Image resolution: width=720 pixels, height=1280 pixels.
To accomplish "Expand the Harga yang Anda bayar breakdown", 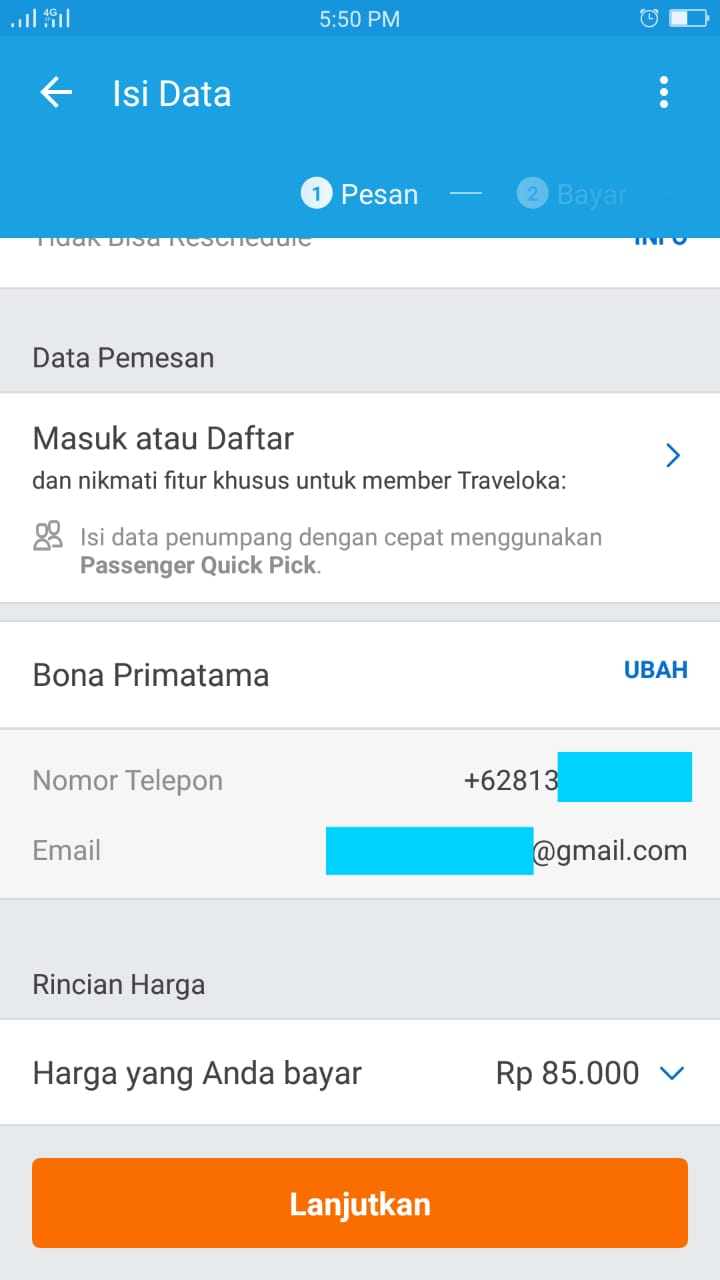I will point(360,1073).
